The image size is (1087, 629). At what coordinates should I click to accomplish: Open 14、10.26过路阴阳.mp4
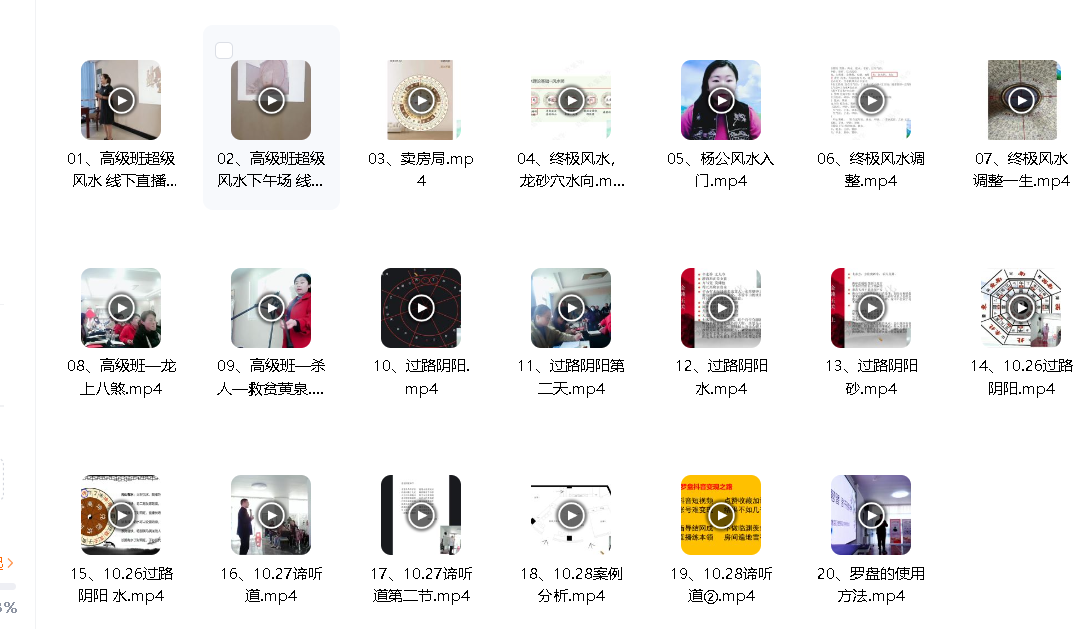click(1021, 308)
